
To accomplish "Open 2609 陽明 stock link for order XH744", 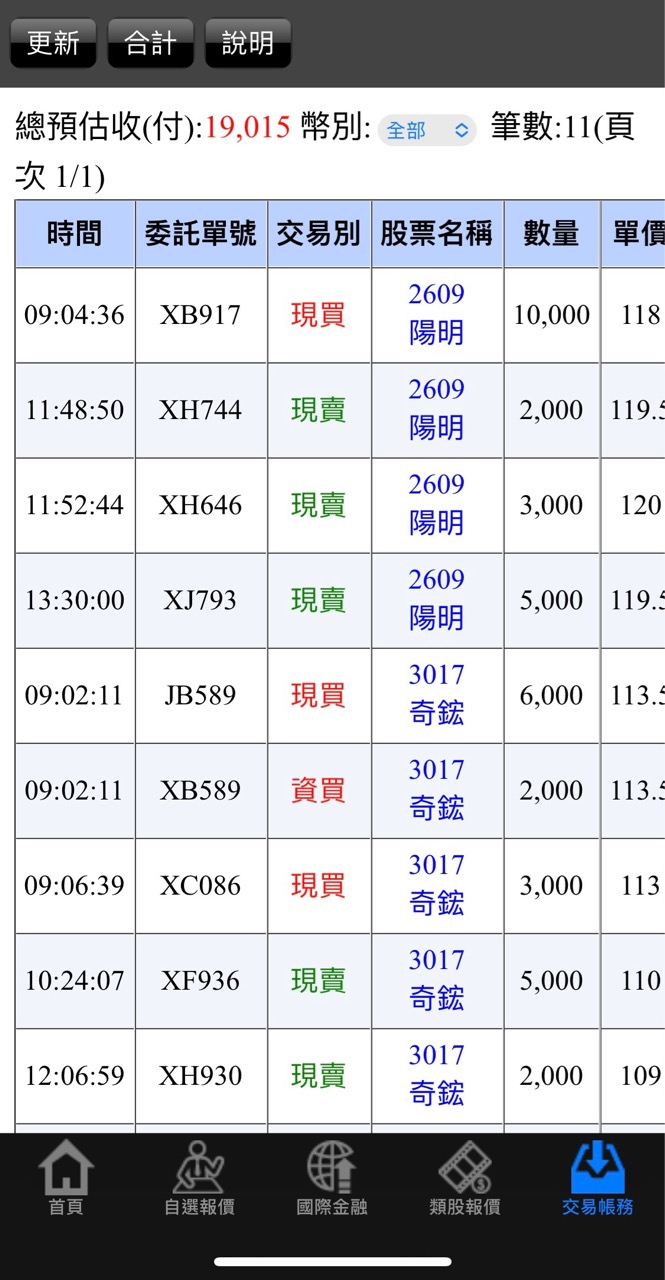I will 437,409.
